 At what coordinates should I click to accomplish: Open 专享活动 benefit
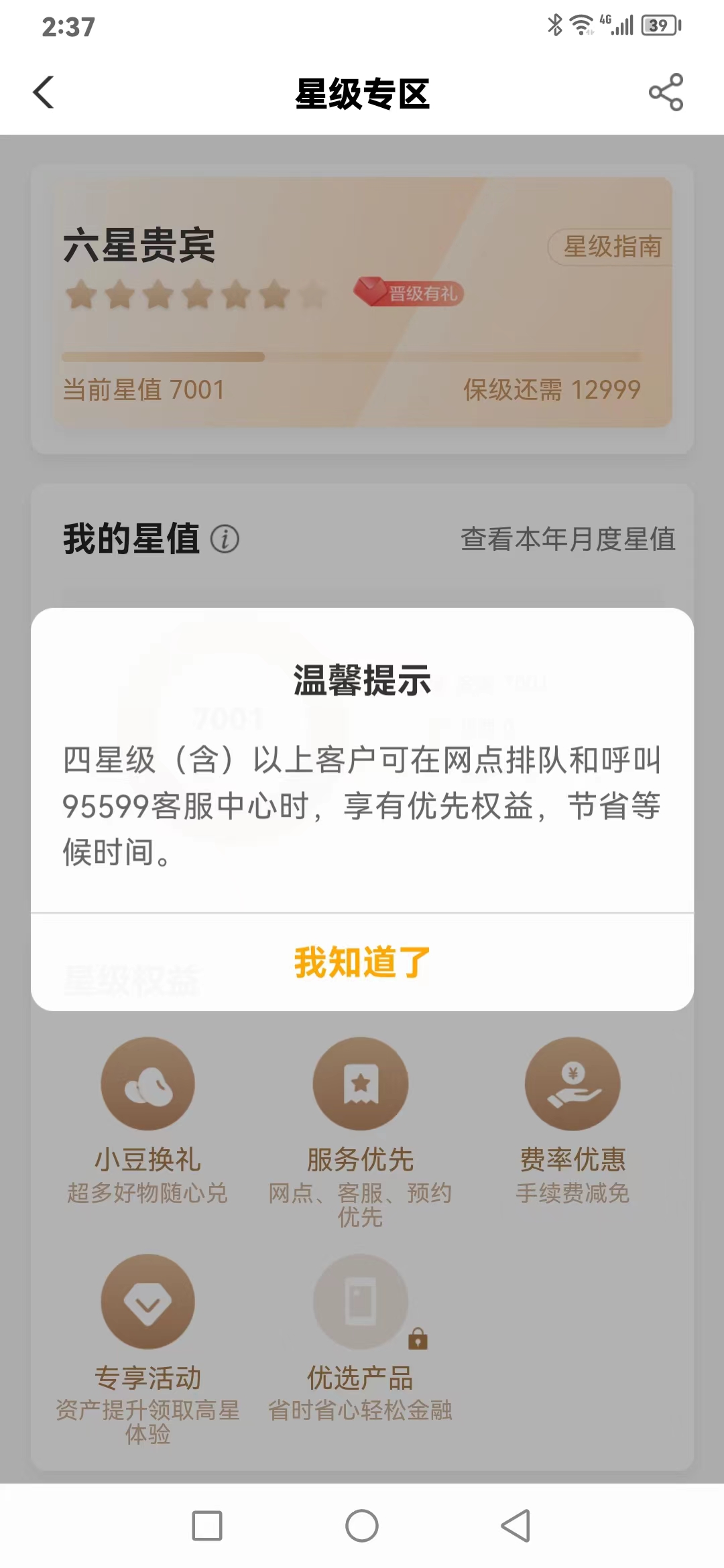coord(147,1348)
